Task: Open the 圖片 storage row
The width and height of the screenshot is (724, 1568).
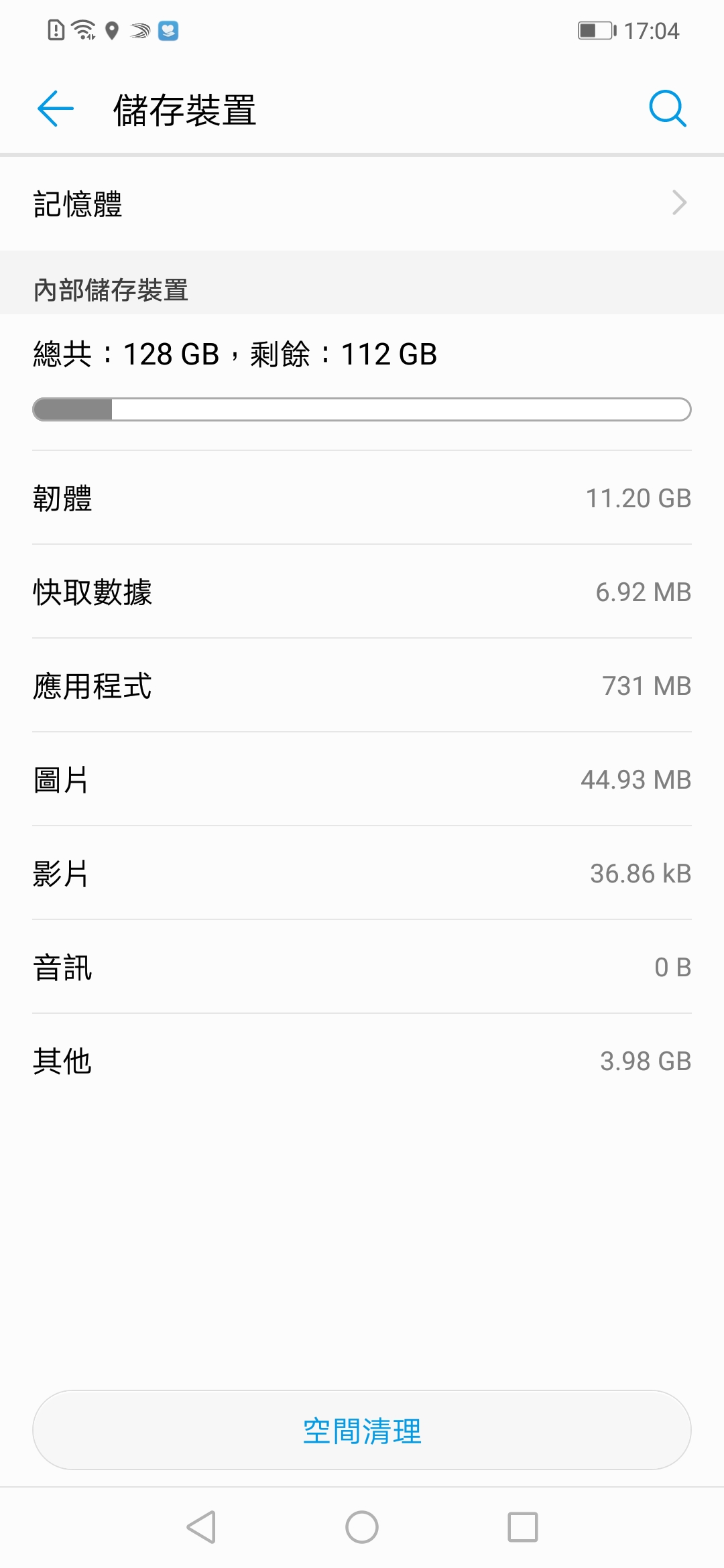Action: (362, 779)
